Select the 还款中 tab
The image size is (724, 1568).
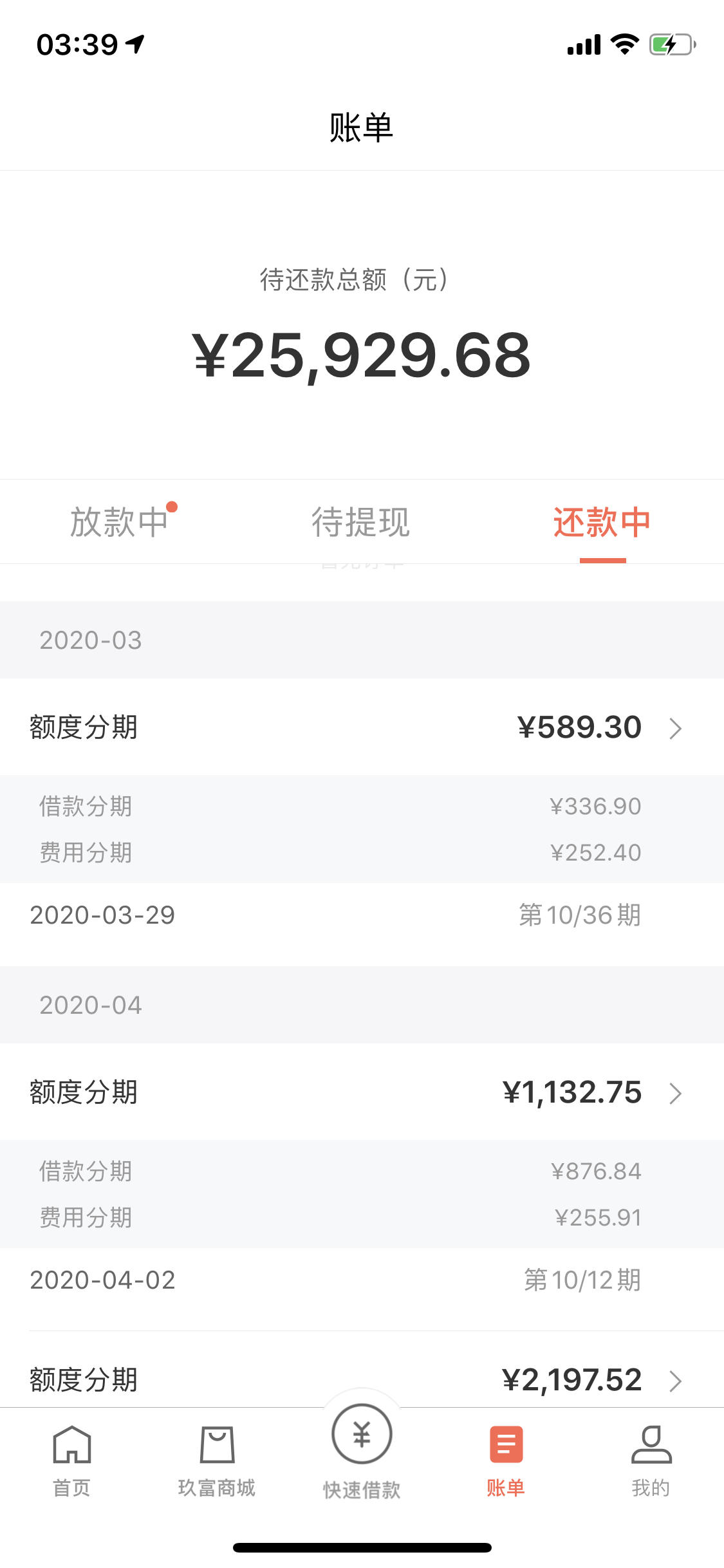pos(602,521)
